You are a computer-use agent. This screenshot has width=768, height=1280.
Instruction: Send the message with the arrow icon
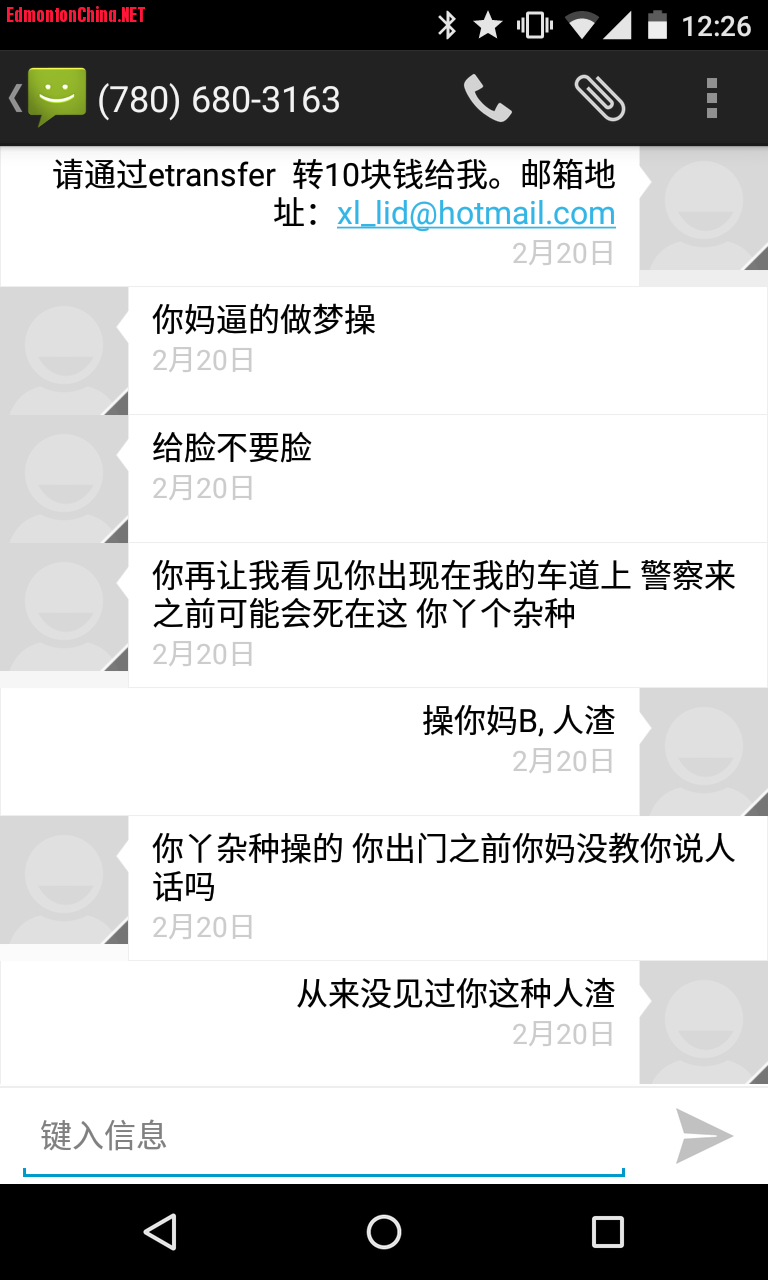704,1136
